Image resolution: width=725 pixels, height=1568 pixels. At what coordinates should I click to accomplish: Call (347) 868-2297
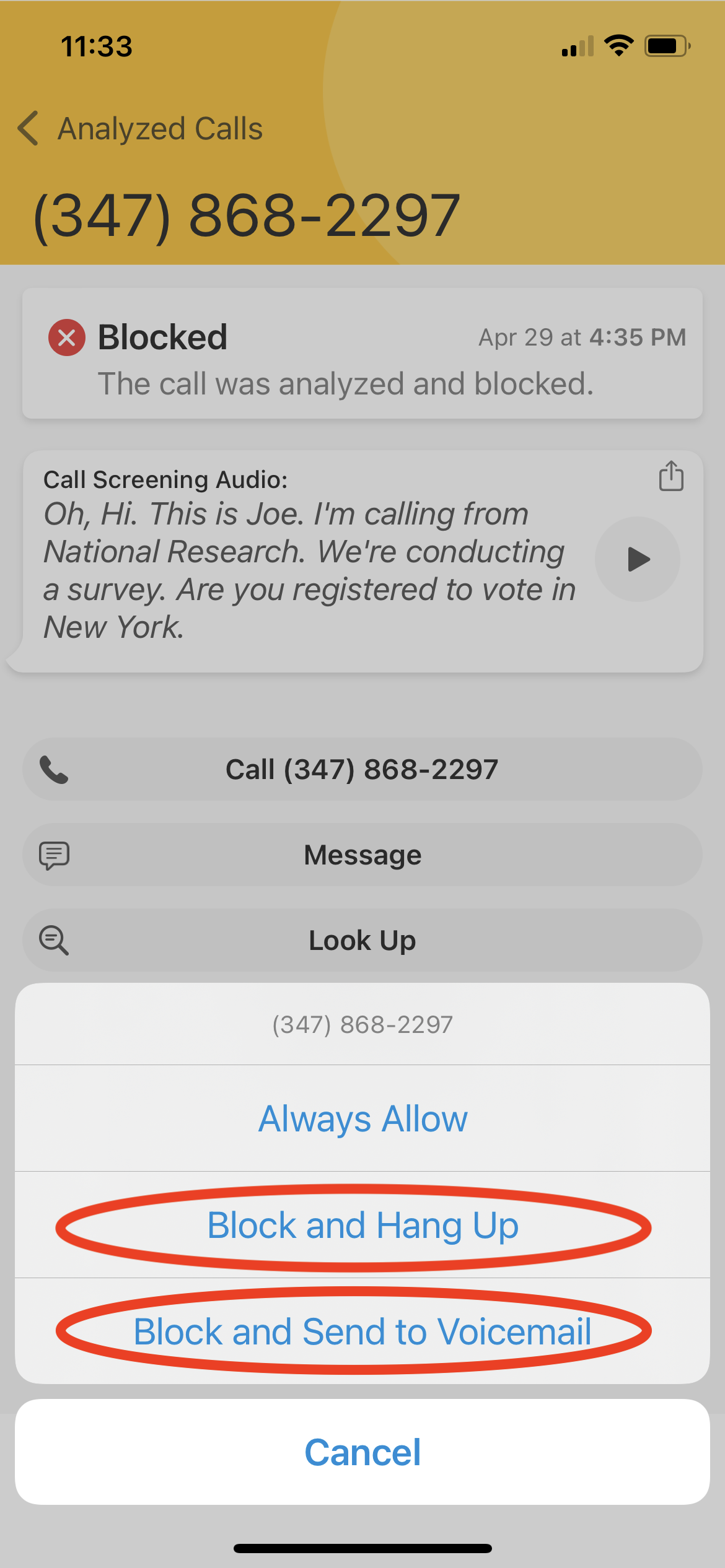362,769
